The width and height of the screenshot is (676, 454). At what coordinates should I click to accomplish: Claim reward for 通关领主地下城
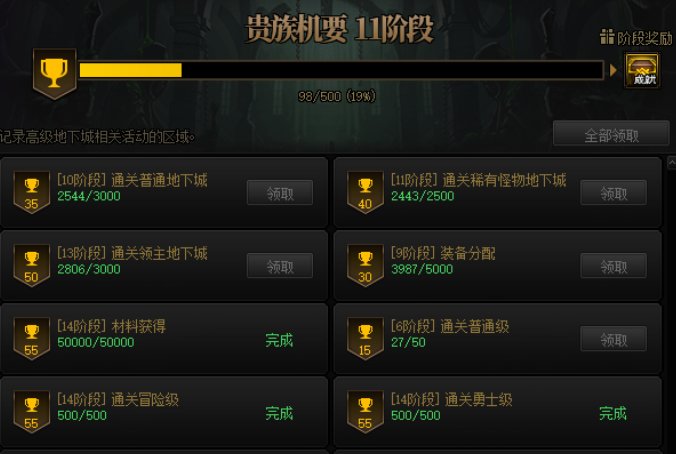pos(280,266)
